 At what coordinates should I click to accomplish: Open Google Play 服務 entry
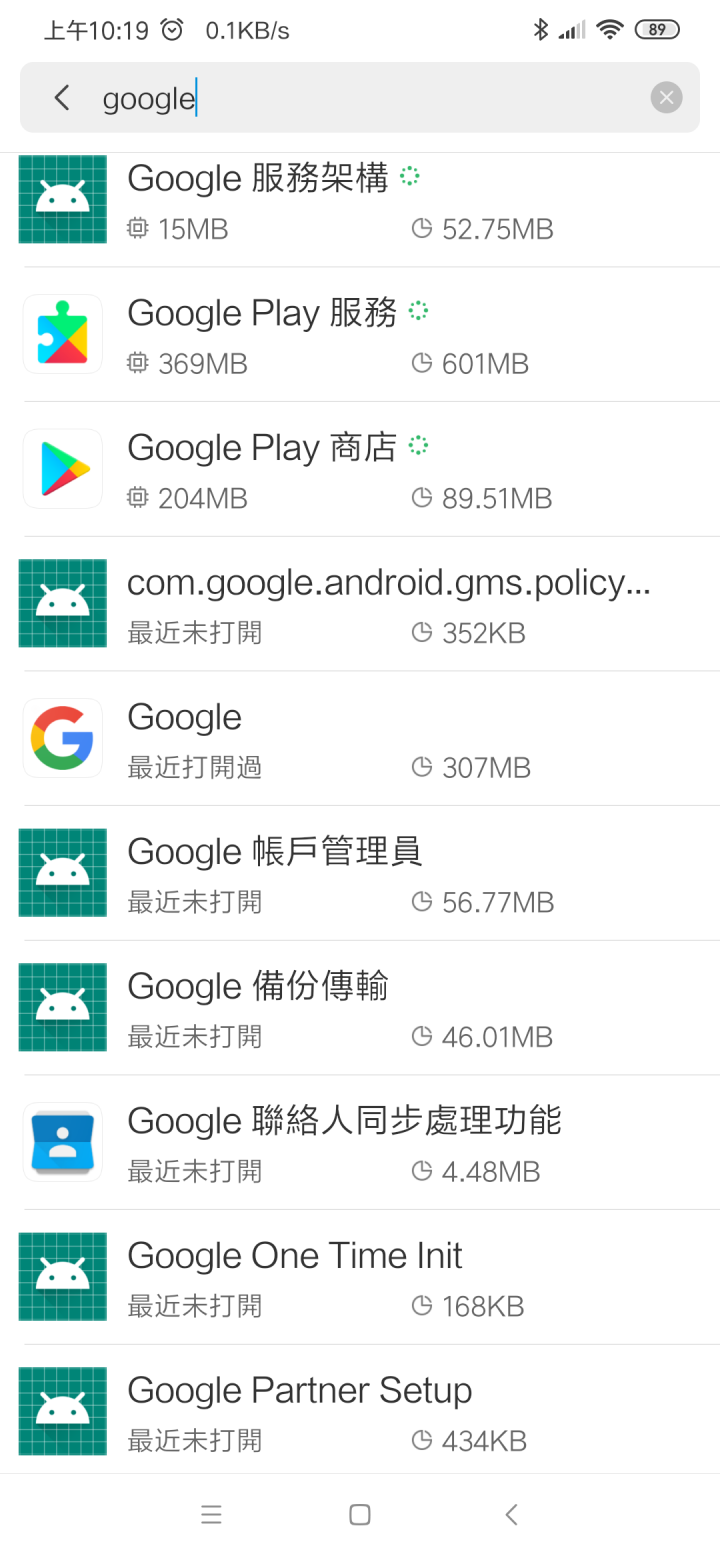tap(360, 334)
